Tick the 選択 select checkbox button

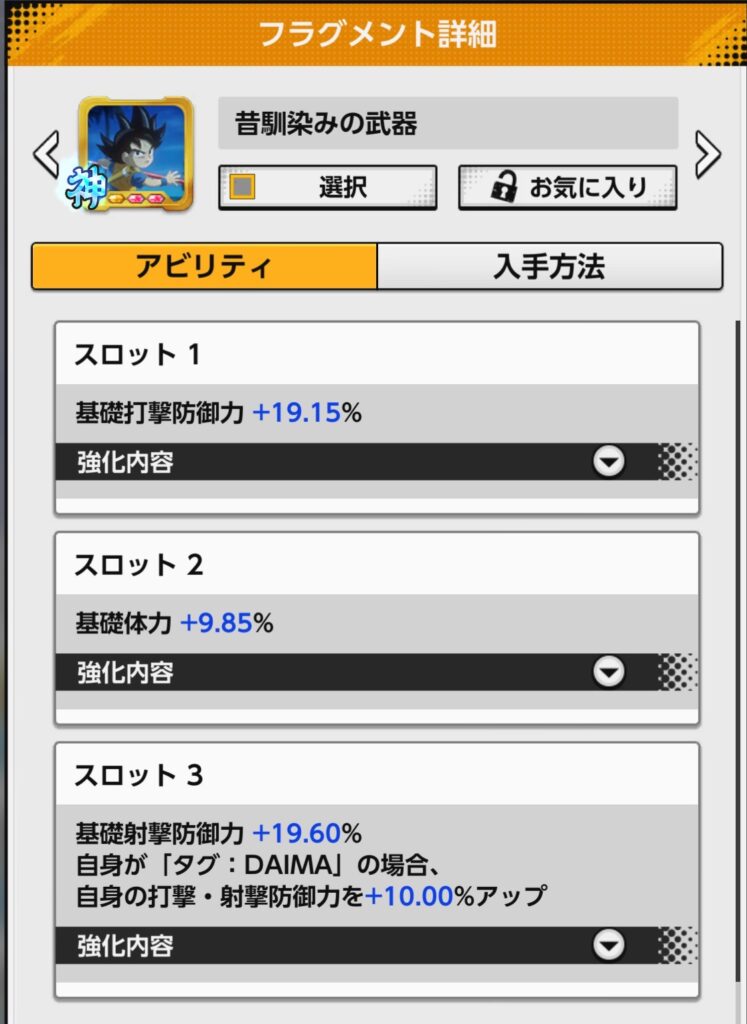tap(327, 187)
